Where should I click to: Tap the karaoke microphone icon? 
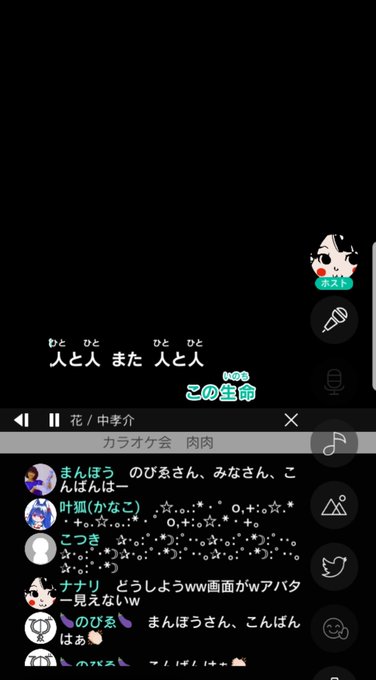(334, 320)
